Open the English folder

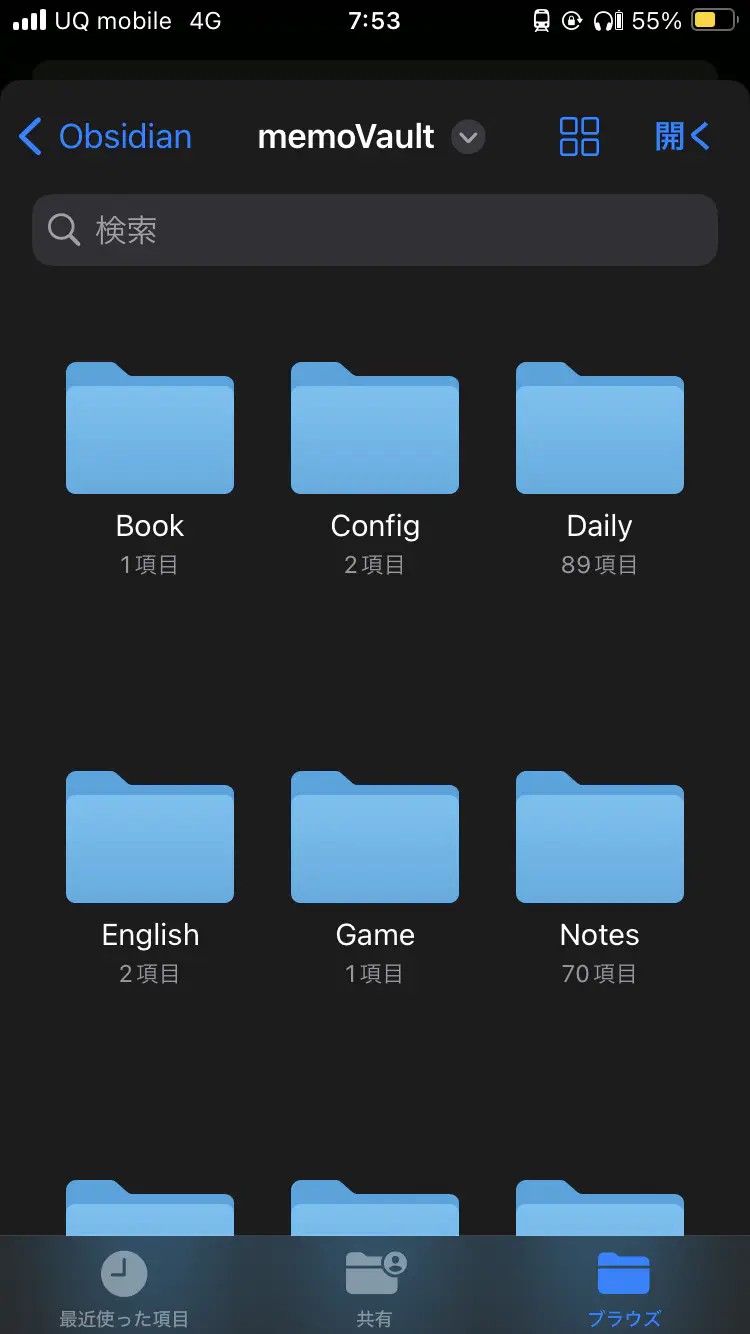(x=150, y=838)
